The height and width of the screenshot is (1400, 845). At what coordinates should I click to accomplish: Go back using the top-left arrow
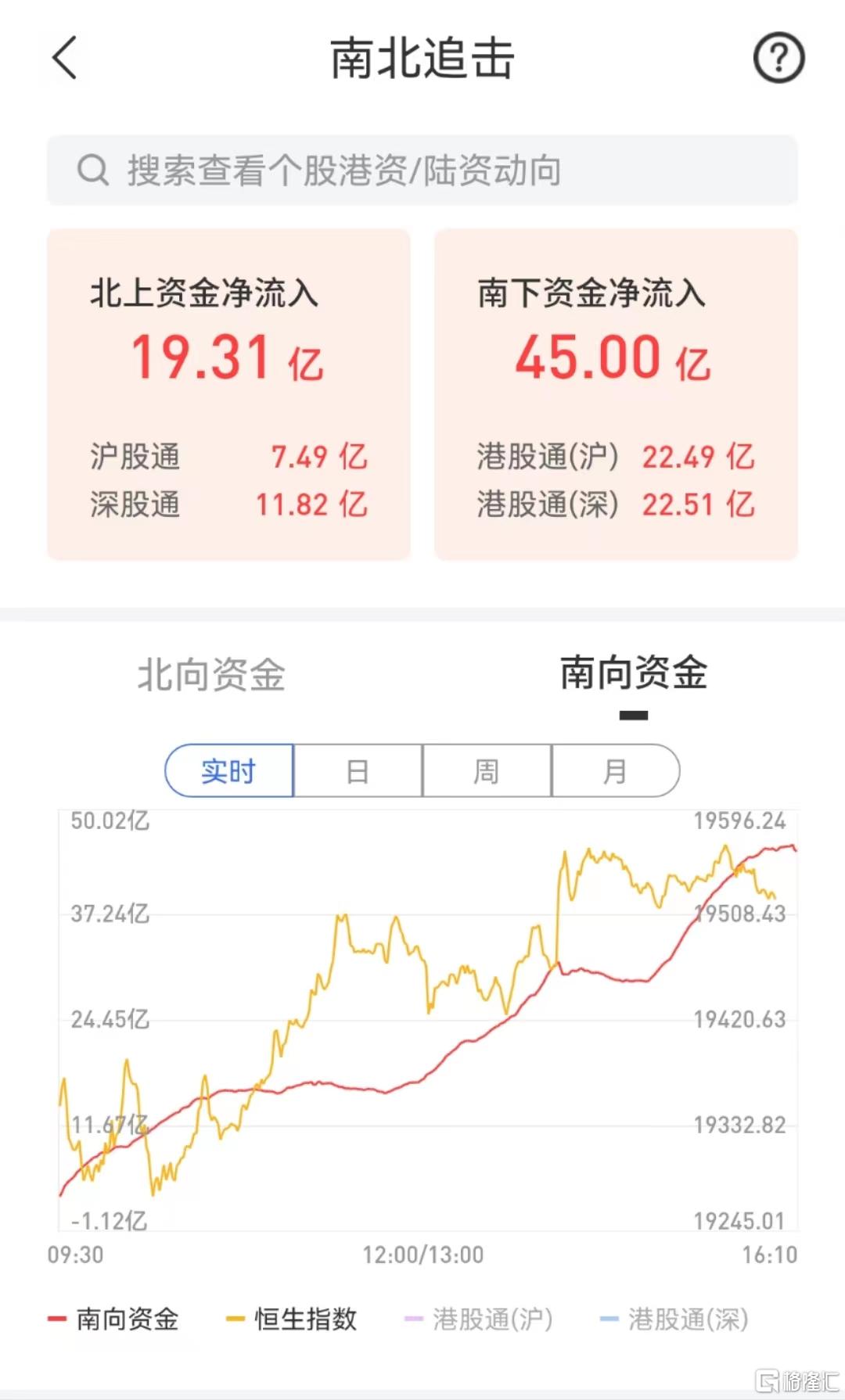pos(65,58)
